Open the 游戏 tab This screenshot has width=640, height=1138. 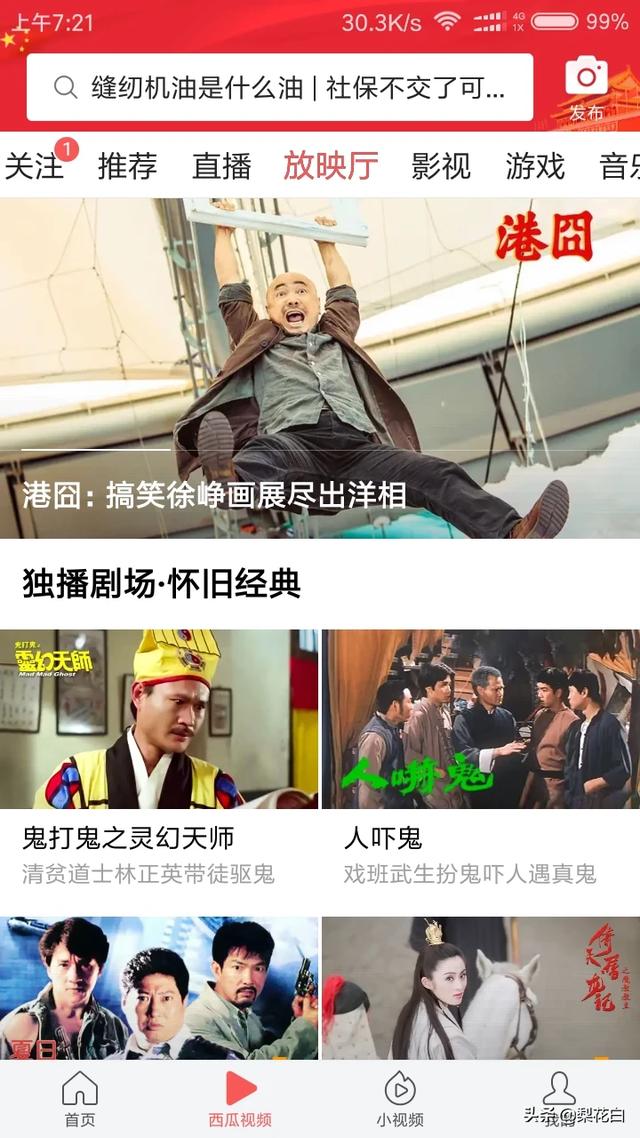[x=535, y=166]
